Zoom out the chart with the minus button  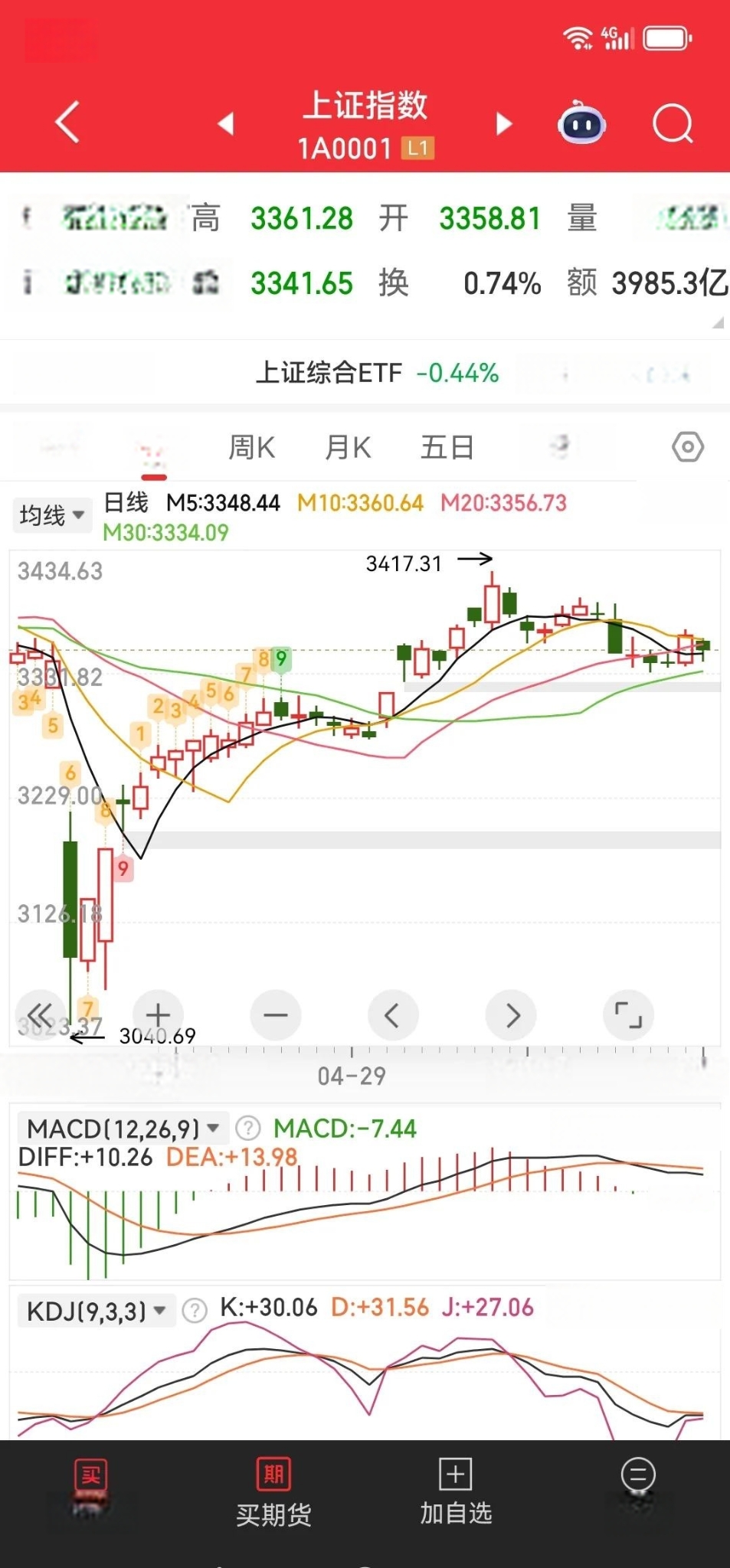click(x=276, y=1015)
